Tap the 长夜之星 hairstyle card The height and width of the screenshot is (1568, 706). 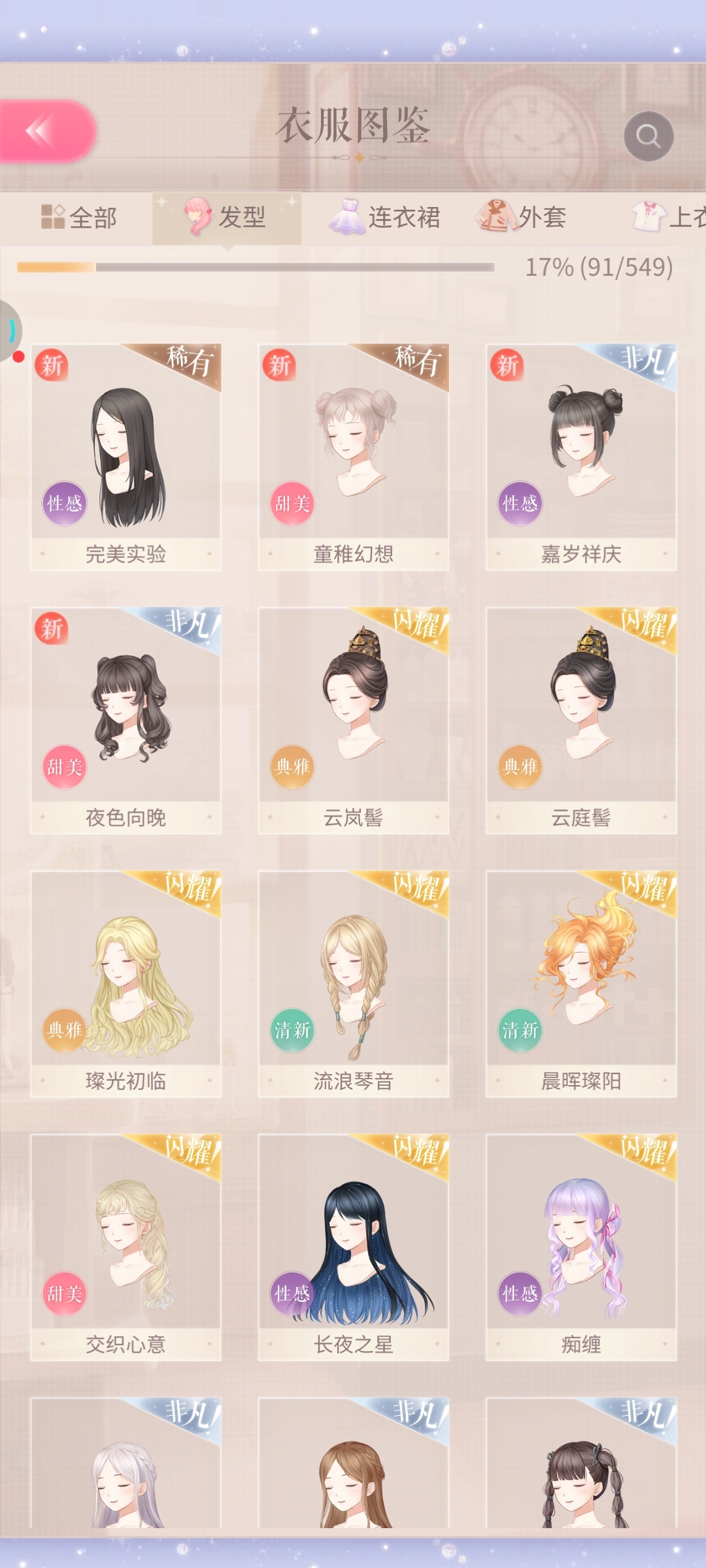[x=353, y=1247]
